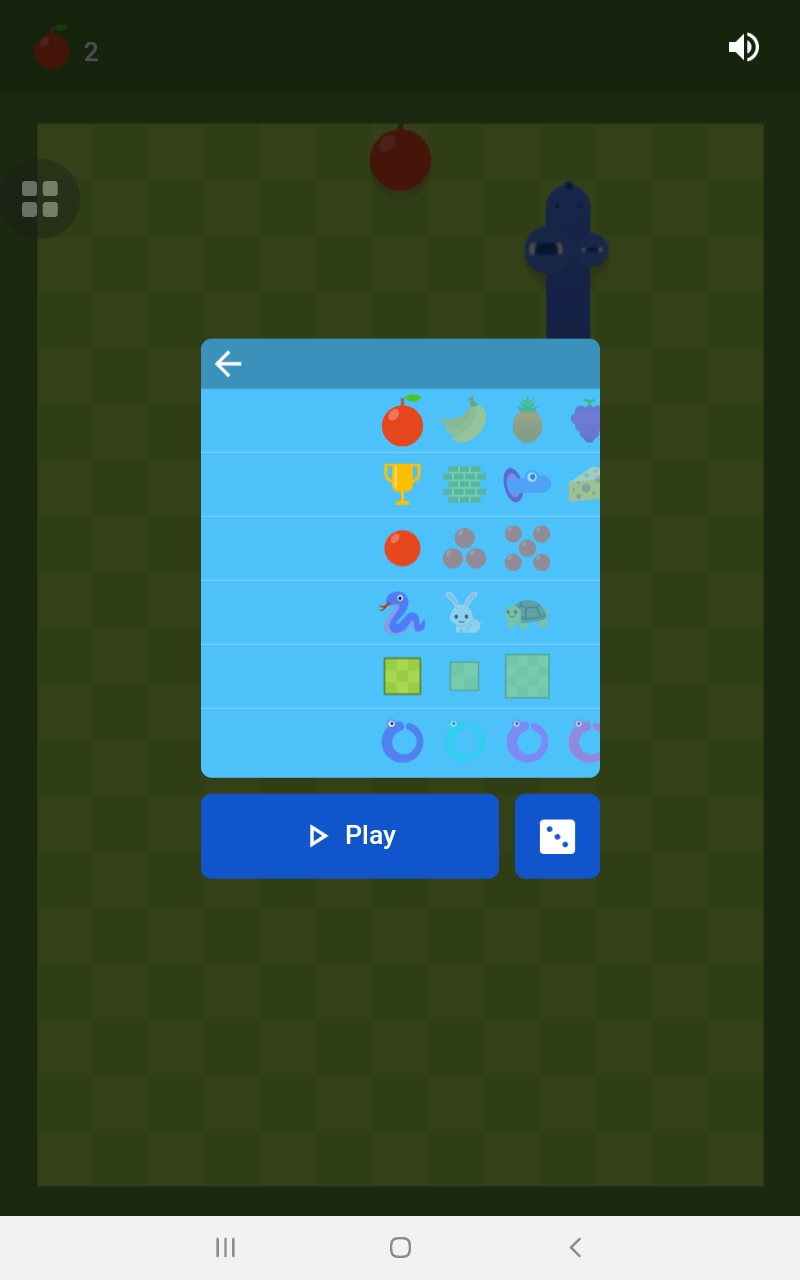Select the brick wall game mode
The width and height of the screenshot is (800, 1280).
464,484
